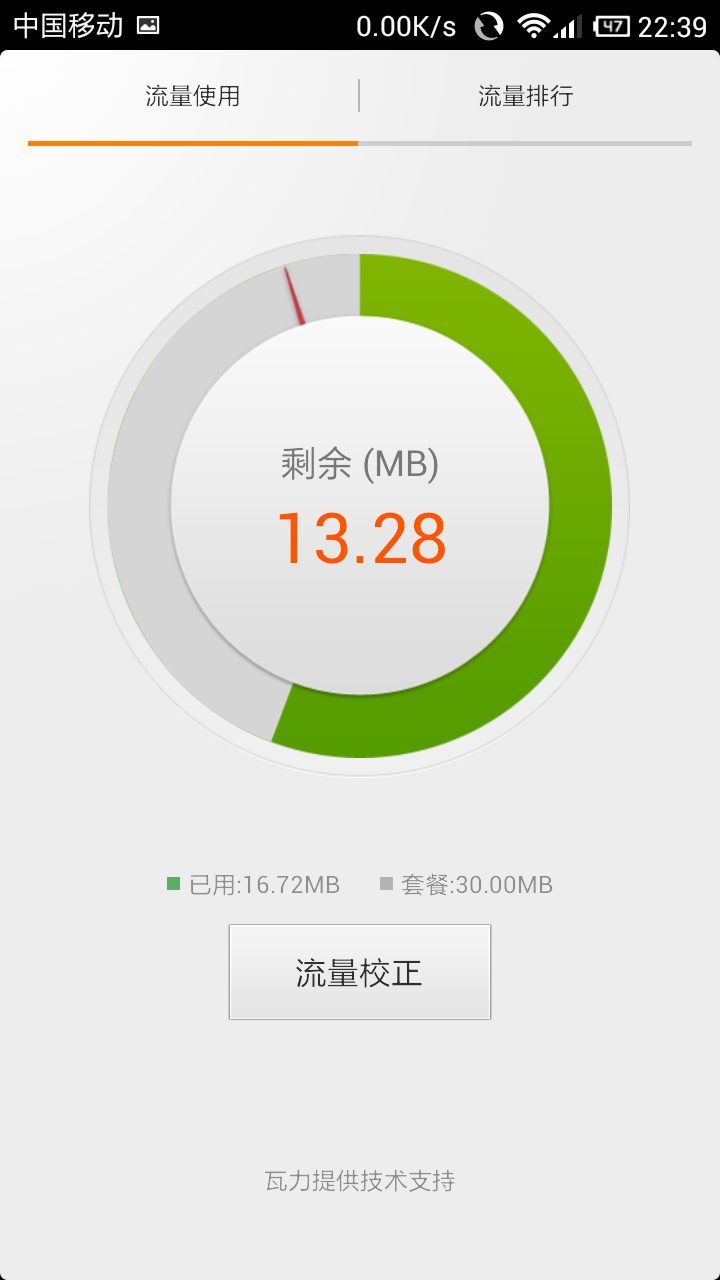
Task: Select the 流量使用 tab
Action: point(193,97)
